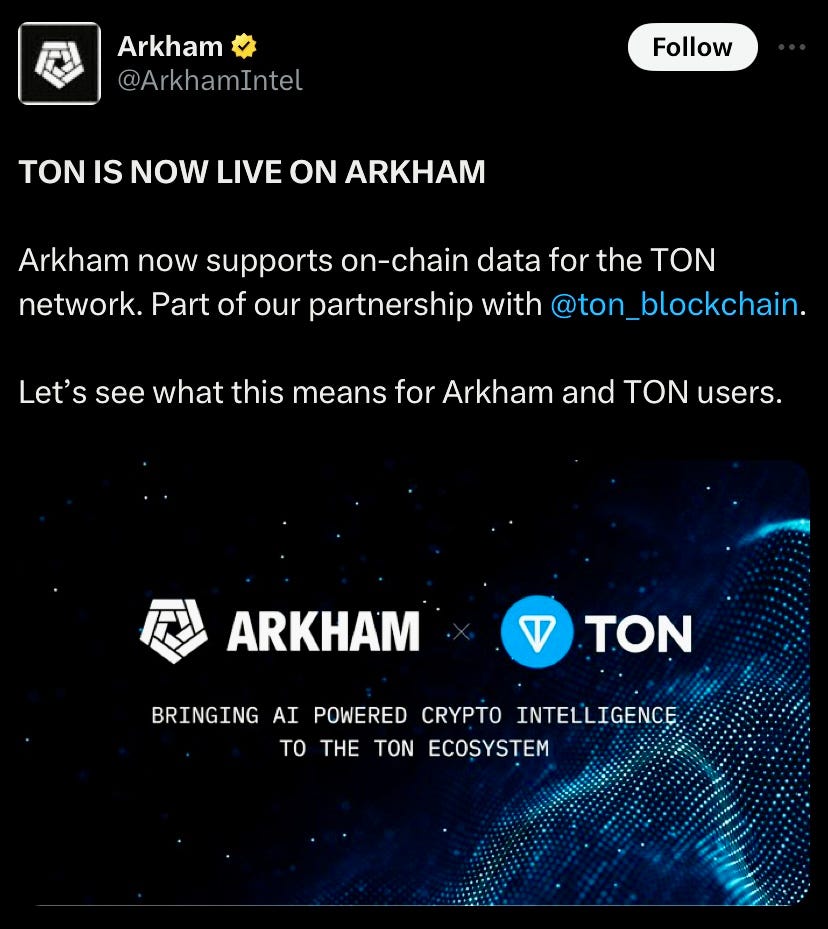Viewport: 828px width, 929px height.
Task: Open the @ton_blockchain mention link
Action: (x=674, y=305)
